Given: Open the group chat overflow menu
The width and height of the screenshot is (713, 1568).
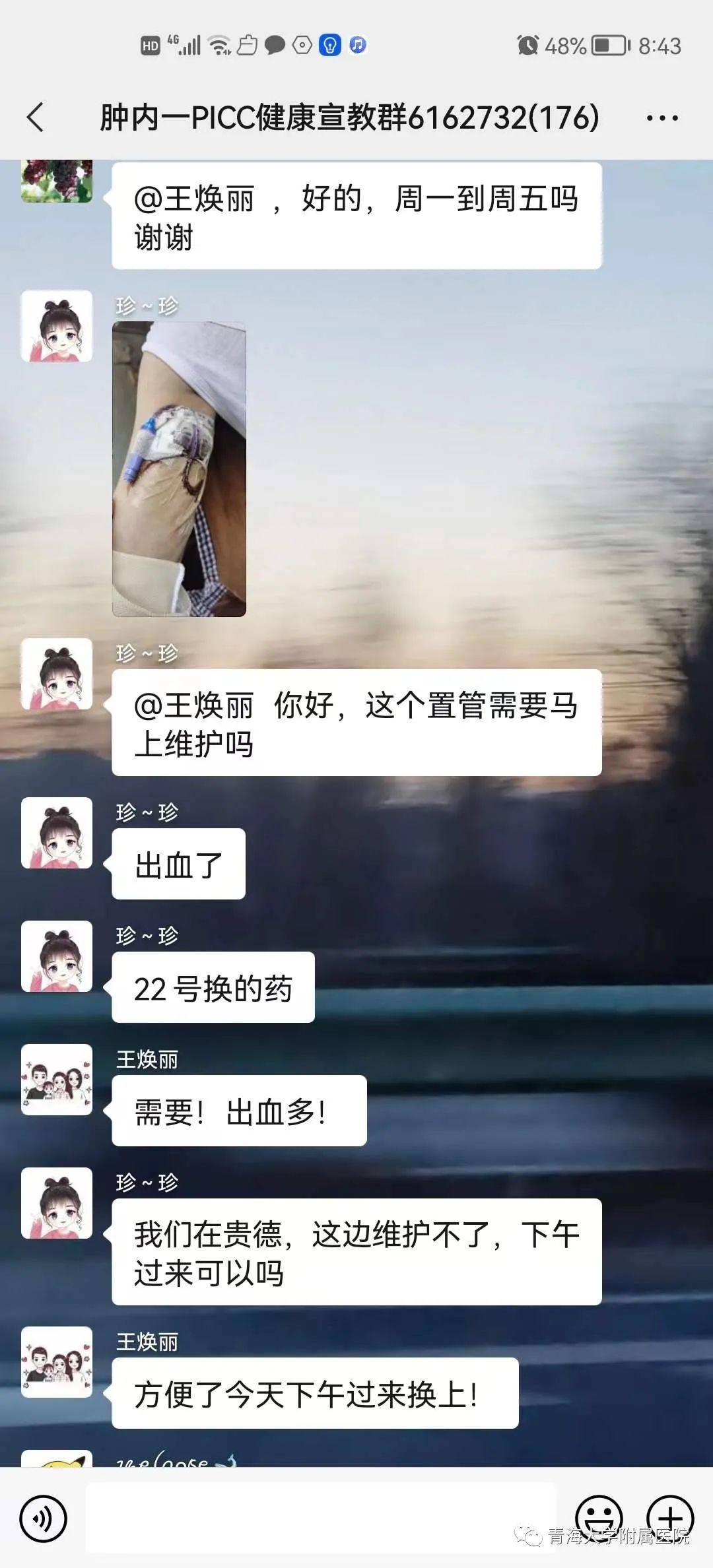Looking at the screenshot, I should [662, 118].
